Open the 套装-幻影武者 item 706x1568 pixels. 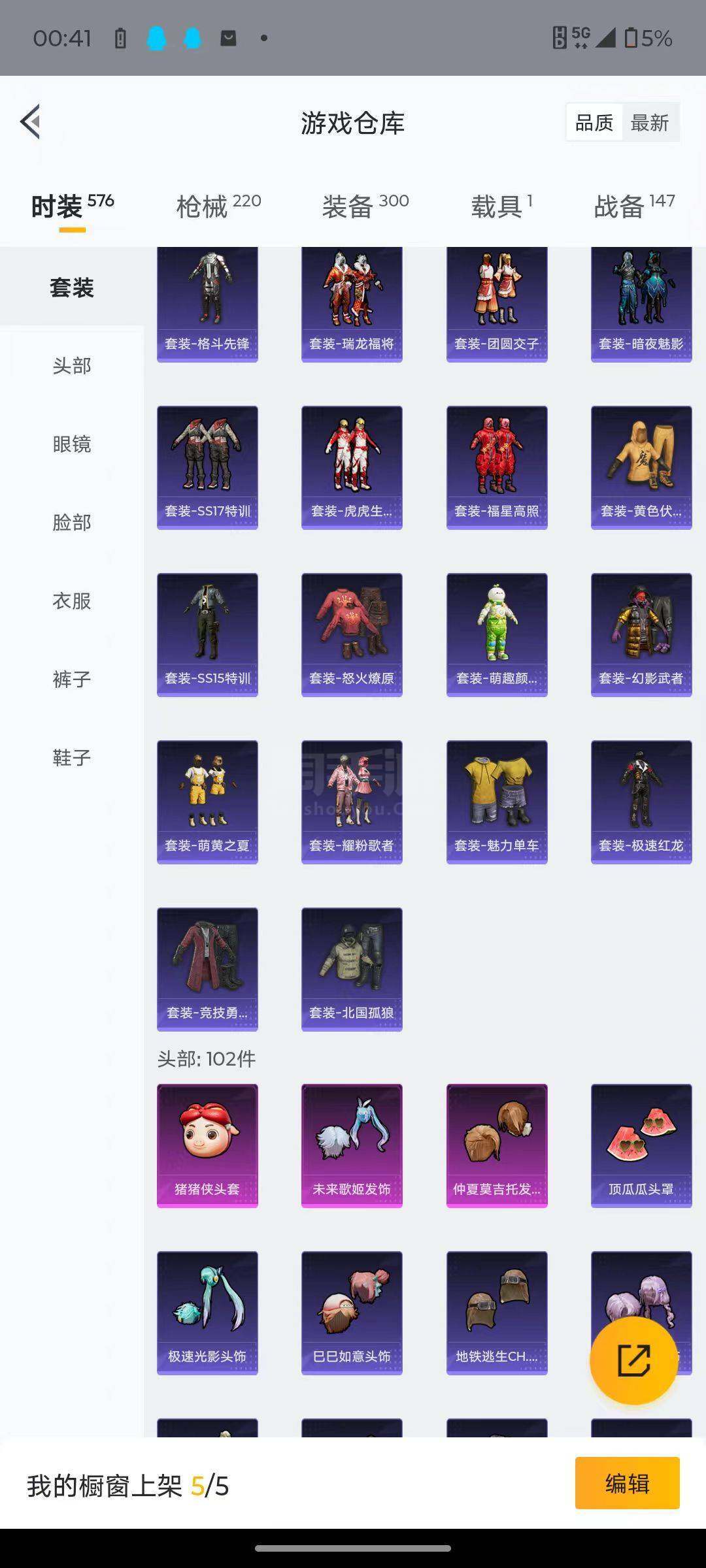(x=641, y=635)
